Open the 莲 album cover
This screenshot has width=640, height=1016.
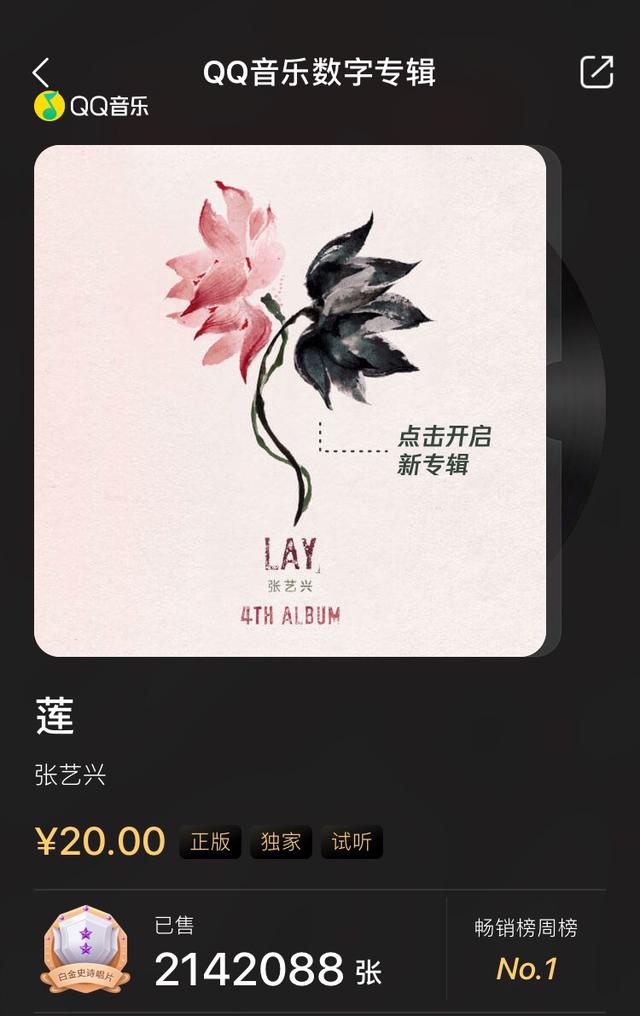[290, 400]
